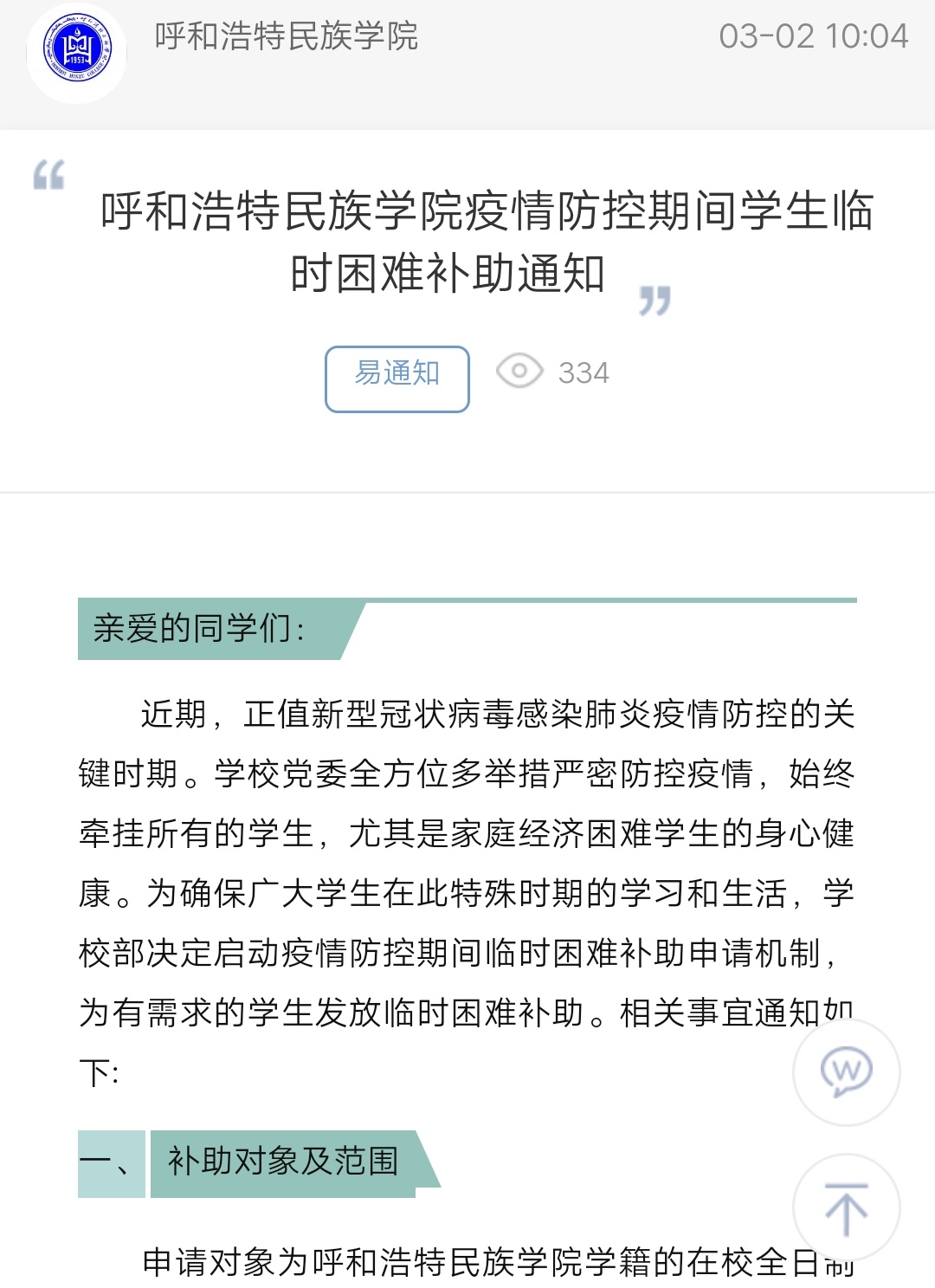This screenshot has width=935, height=1288.
Task: Jump back to top with the arrow button
Action: tap(846, 1207)
